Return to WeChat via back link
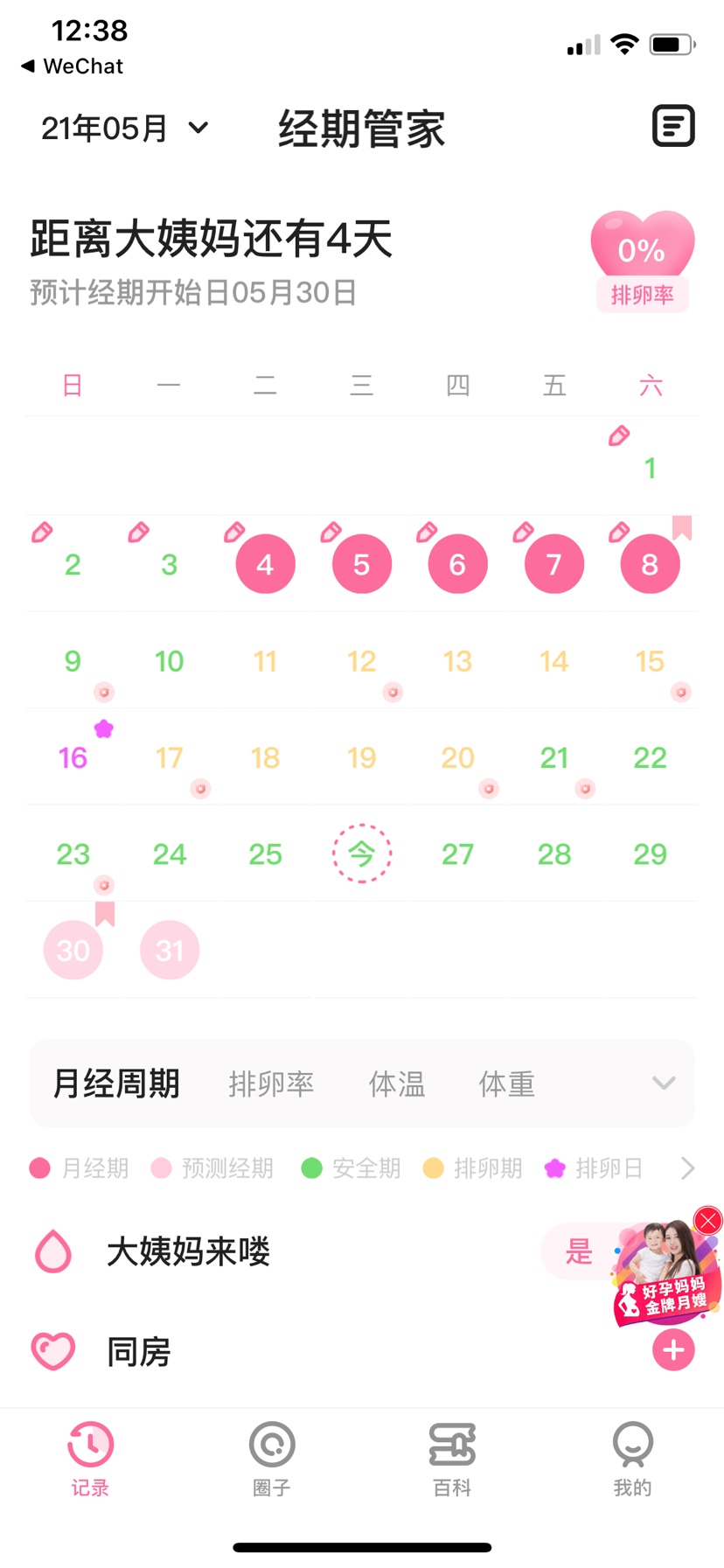Screen dimensions: 724x1568 [72, 66]
